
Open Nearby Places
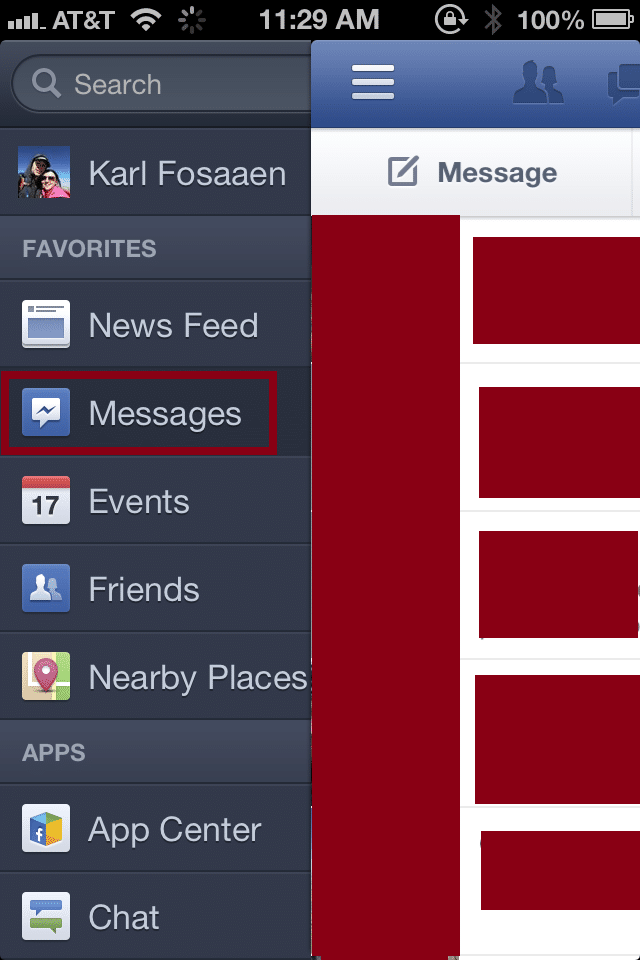pyautogui.click(x=160, y=678)
